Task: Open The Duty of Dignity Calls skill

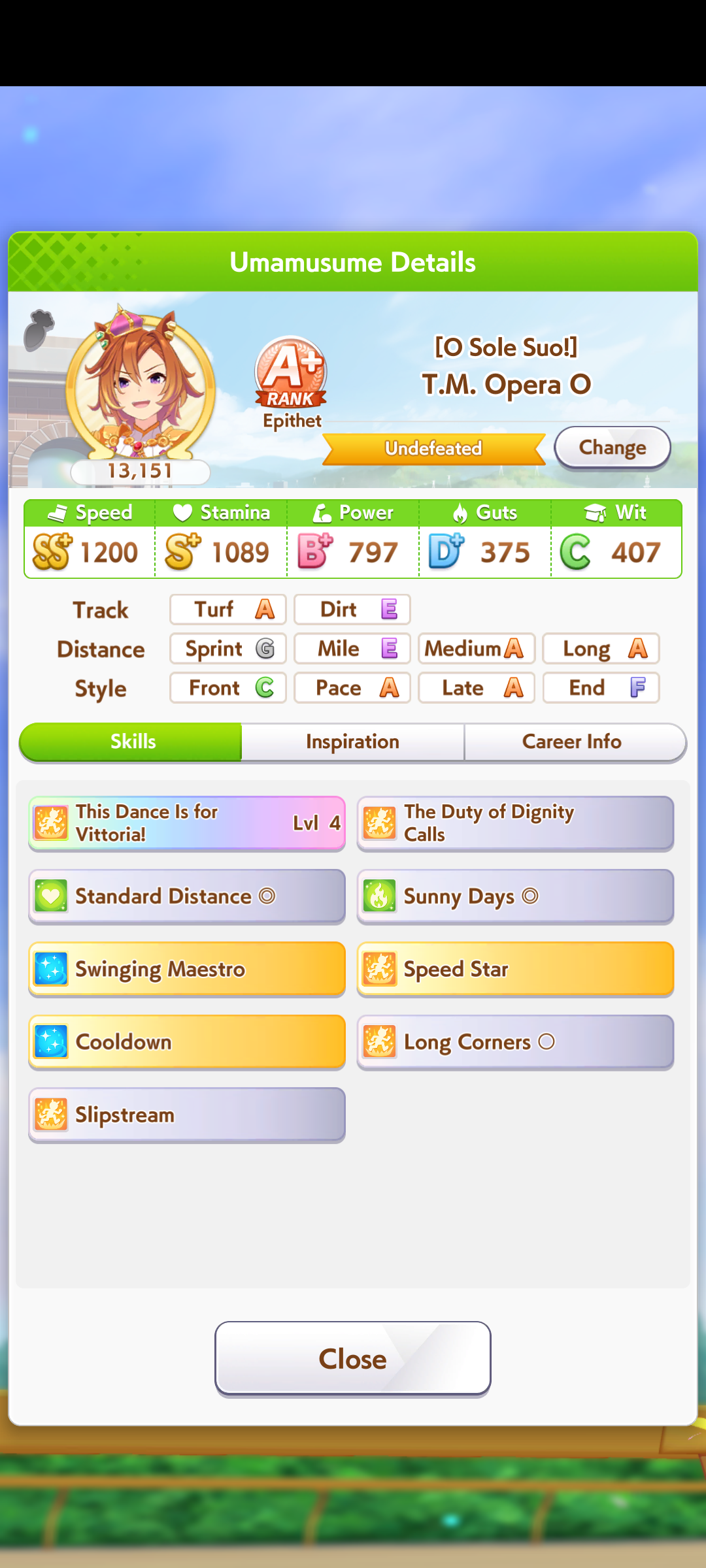Action: 515,823
